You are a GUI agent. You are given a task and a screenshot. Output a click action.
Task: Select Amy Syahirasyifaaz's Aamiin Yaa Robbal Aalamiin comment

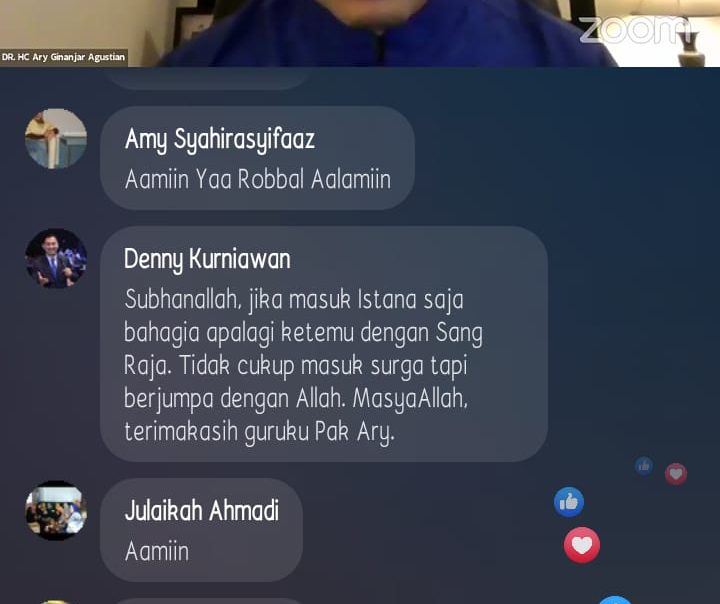257,158
